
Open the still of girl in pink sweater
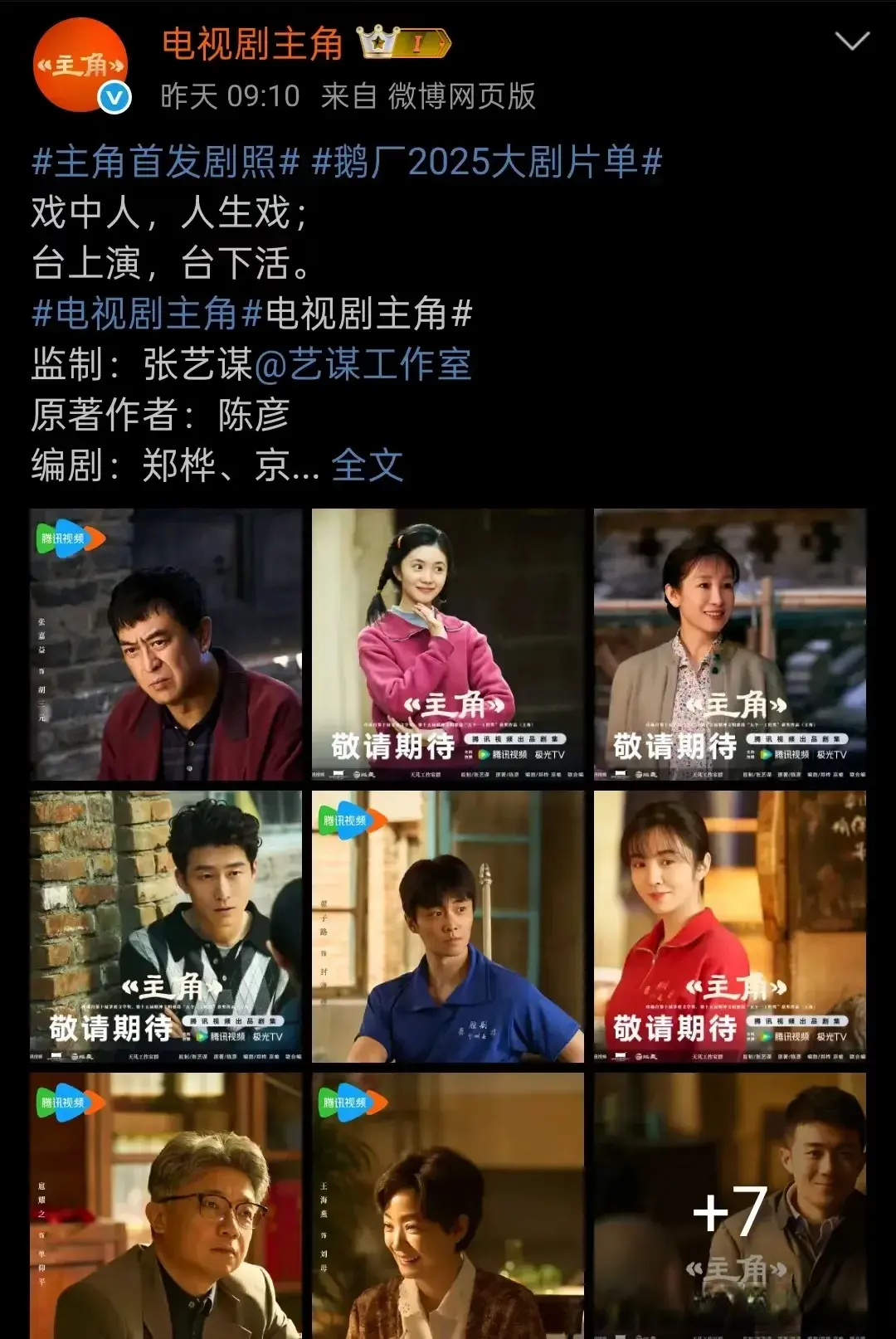448,645
